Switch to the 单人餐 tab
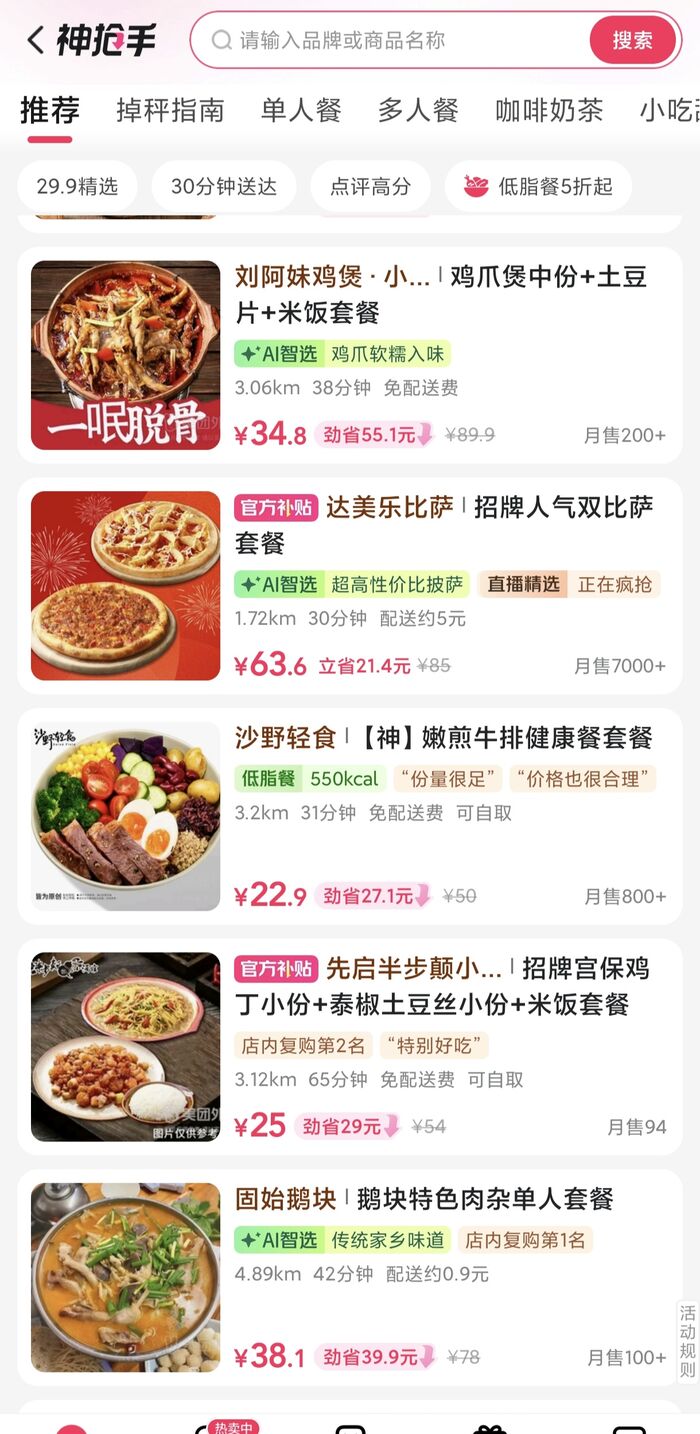This screenshot has height=1434, width=700. [301, 110]
